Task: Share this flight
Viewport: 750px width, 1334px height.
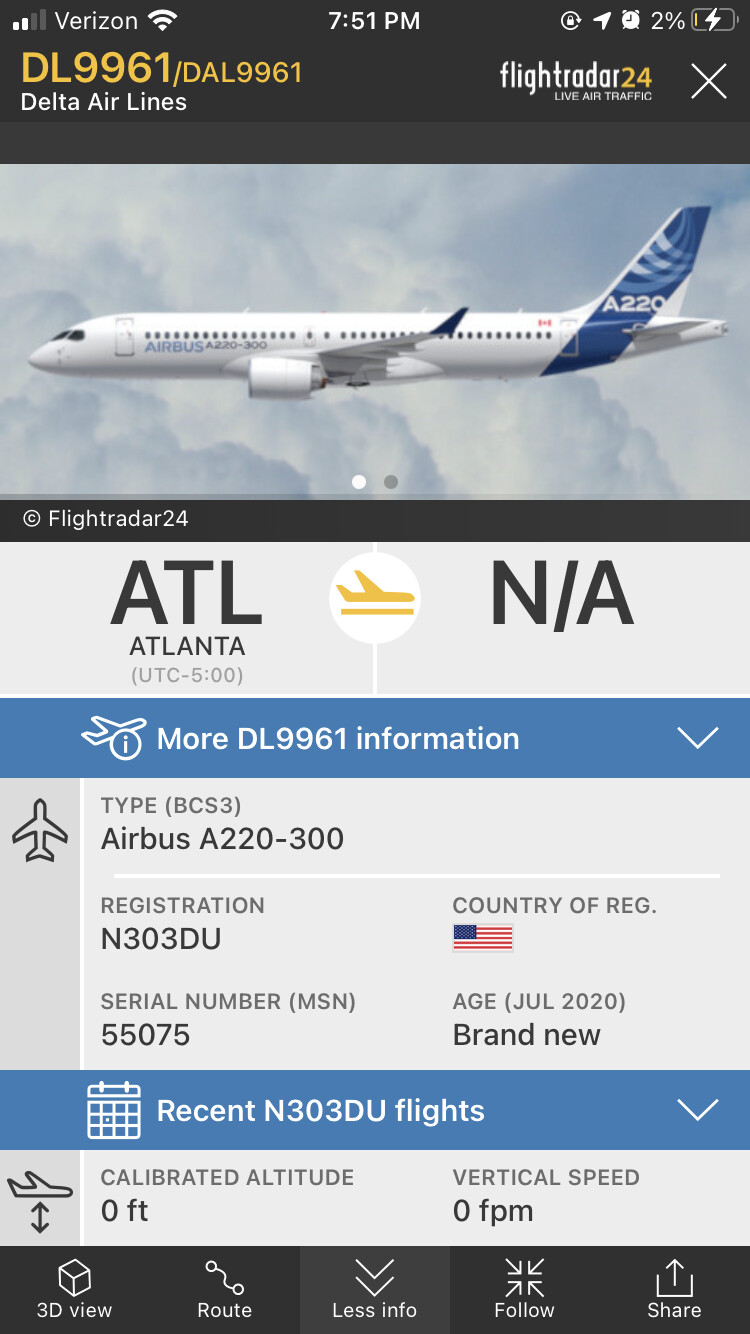Action: pyautogui.click(x=674, y=1290)
